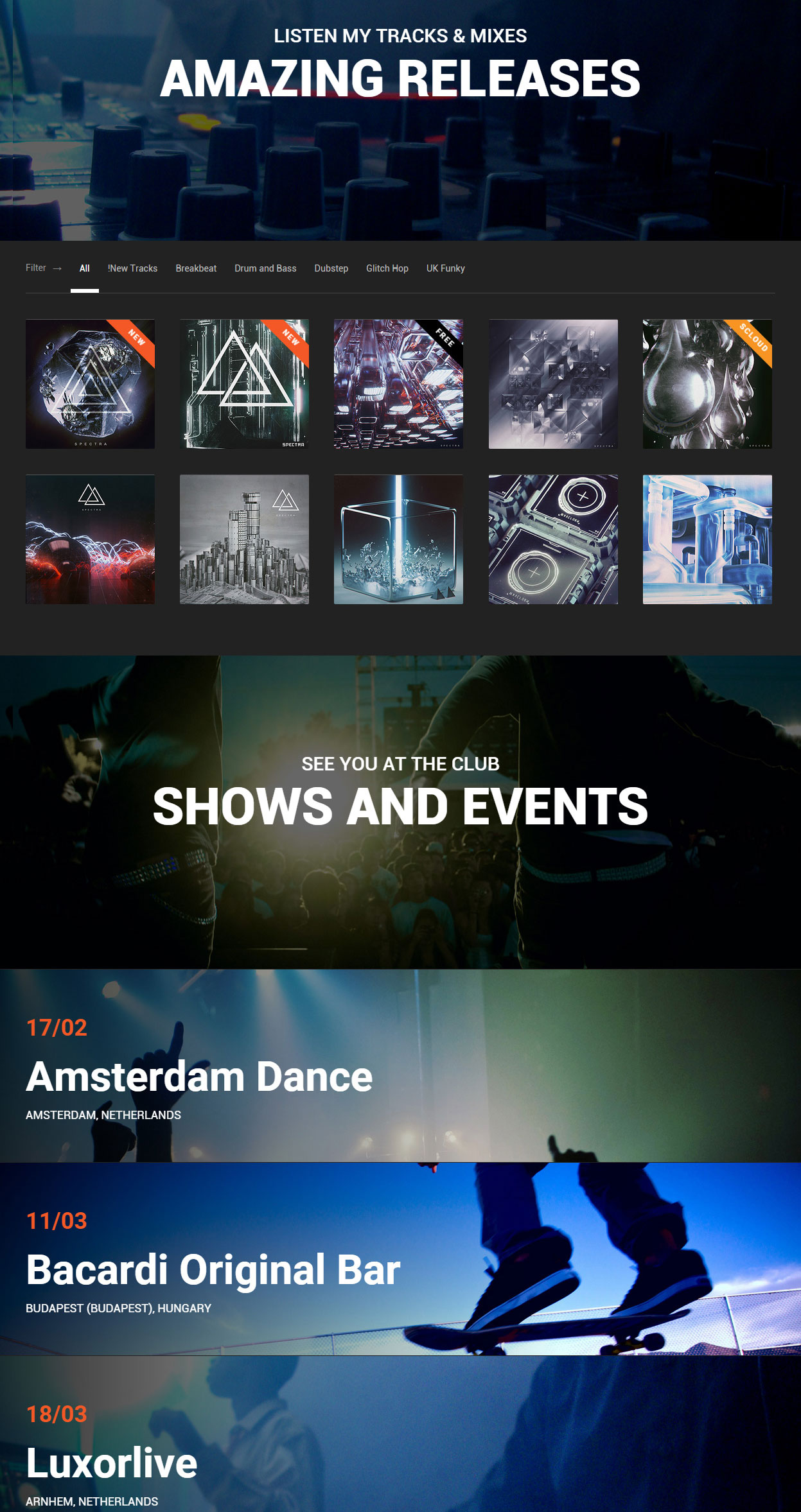Open the grey geometric squares release cover
Image resolution: width=801 pixels, height=1512 pixels.
pyautogui.click(x=553, y=384)
